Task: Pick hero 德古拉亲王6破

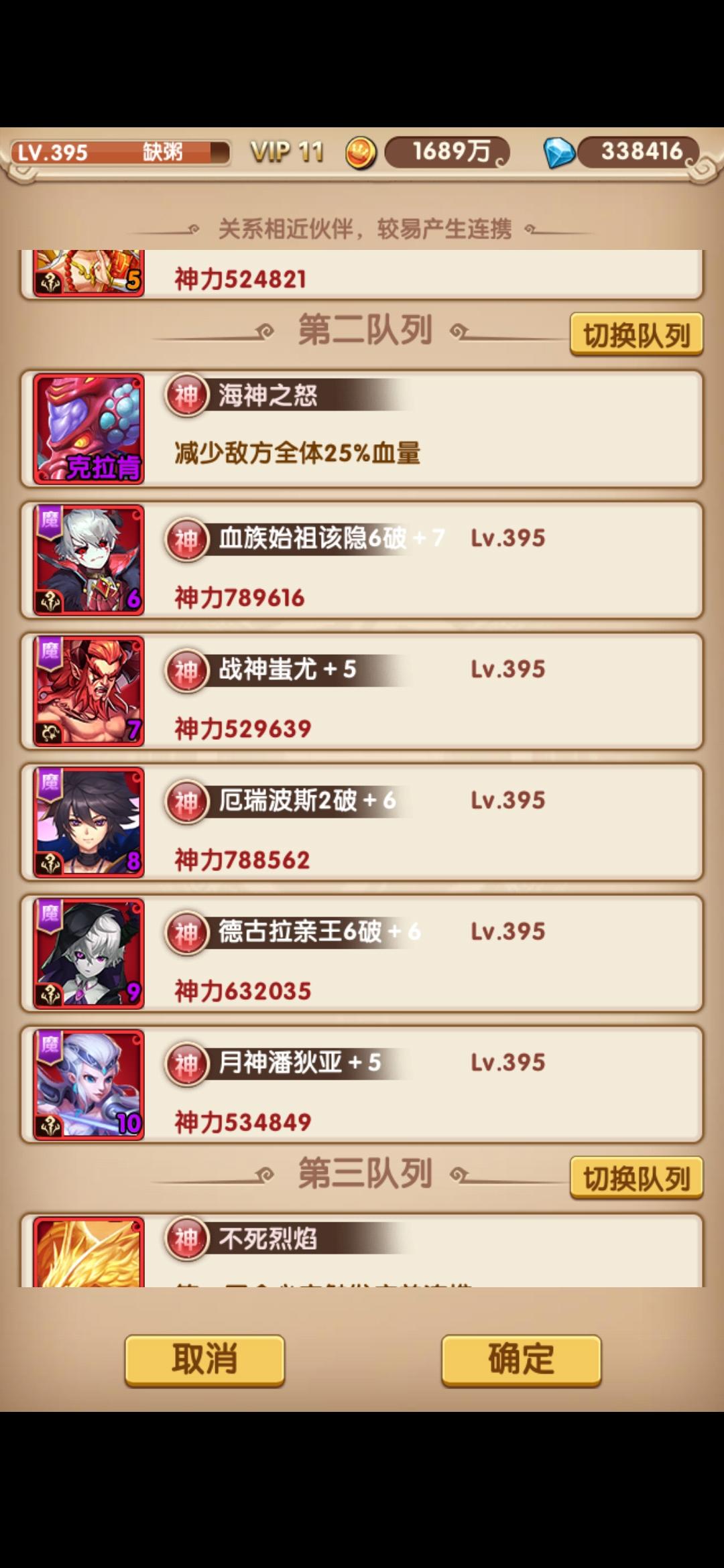Action: [x=362, y=954]
